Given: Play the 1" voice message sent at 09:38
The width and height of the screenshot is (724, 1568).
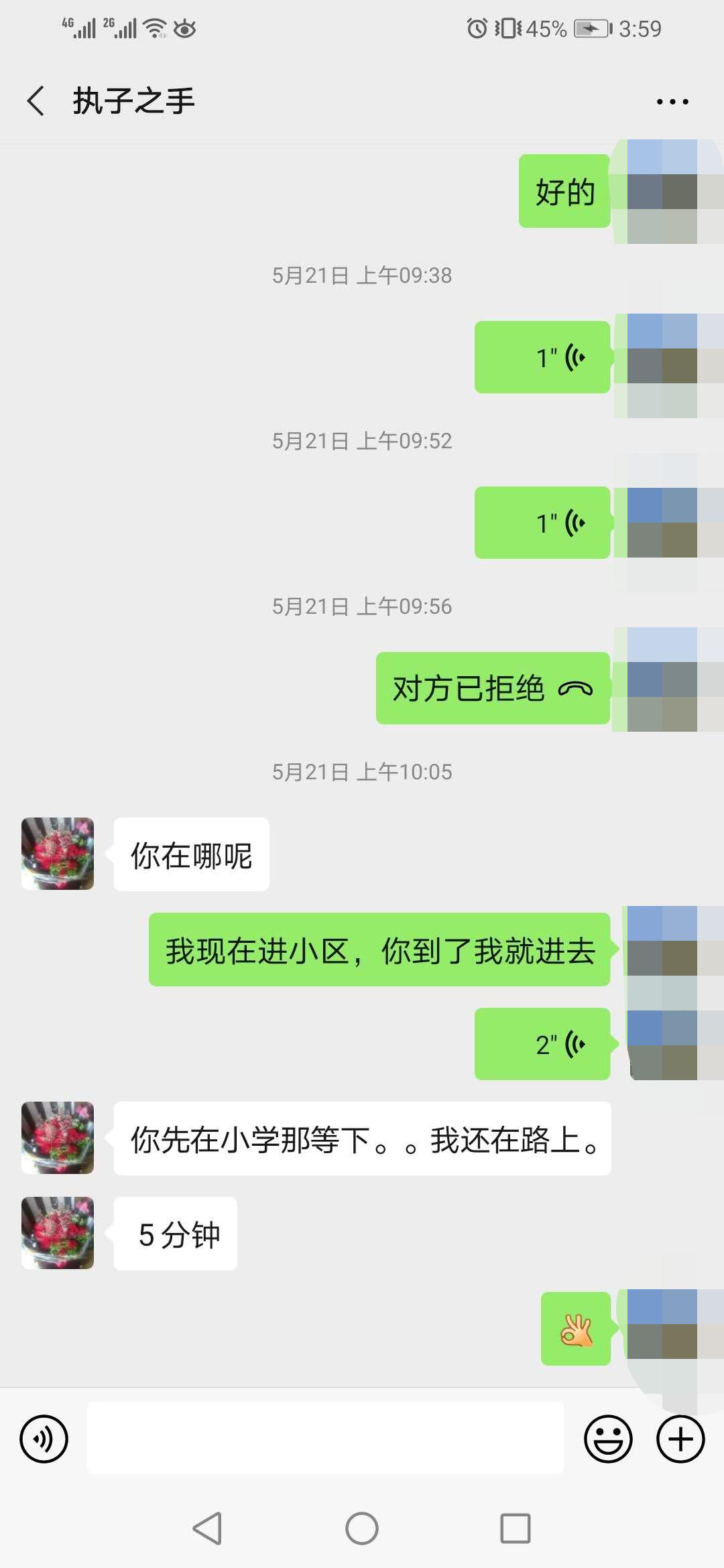Looking at the screenshot, I should pyautogui.click(x=542, y=357).
